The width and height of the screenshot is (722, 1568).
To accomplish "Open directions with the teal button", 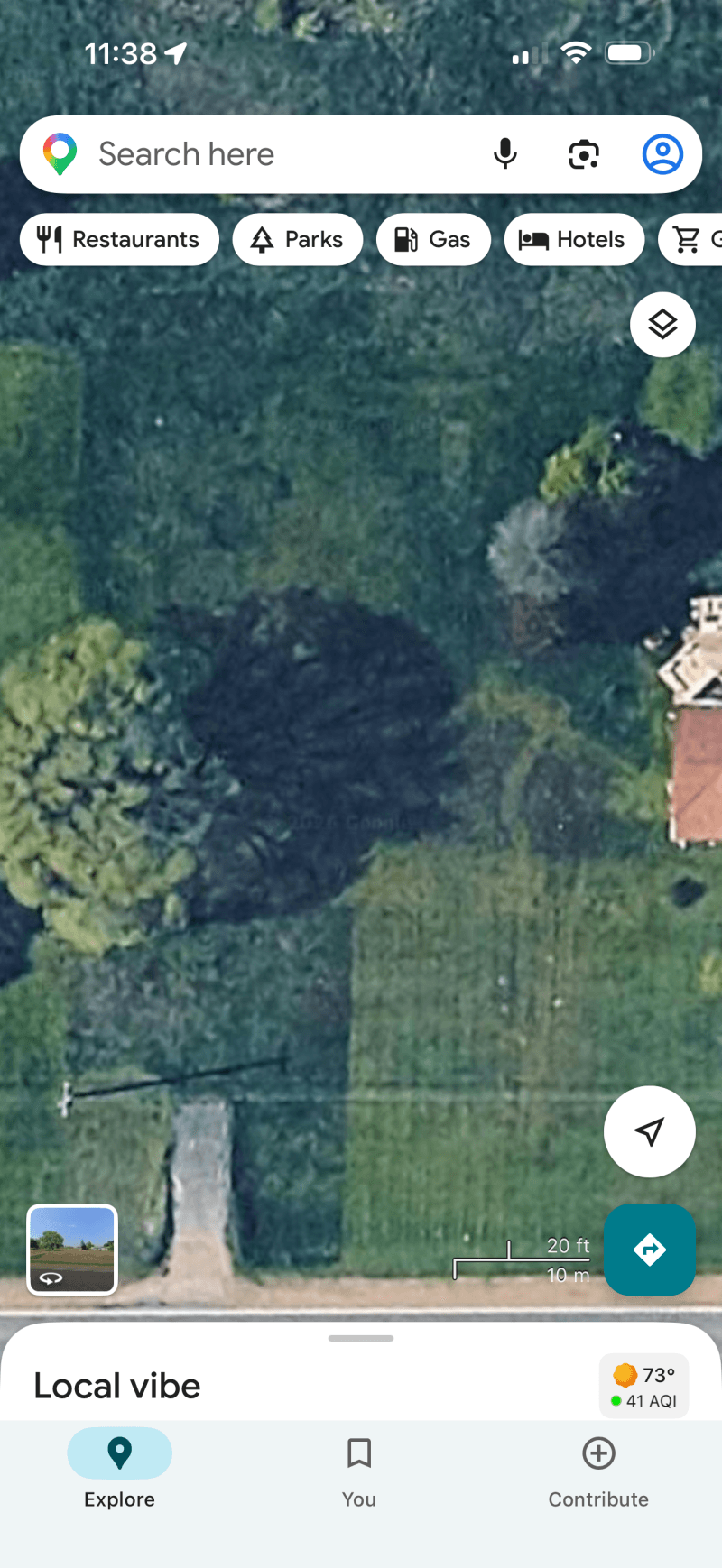I will click(650, 1250).
